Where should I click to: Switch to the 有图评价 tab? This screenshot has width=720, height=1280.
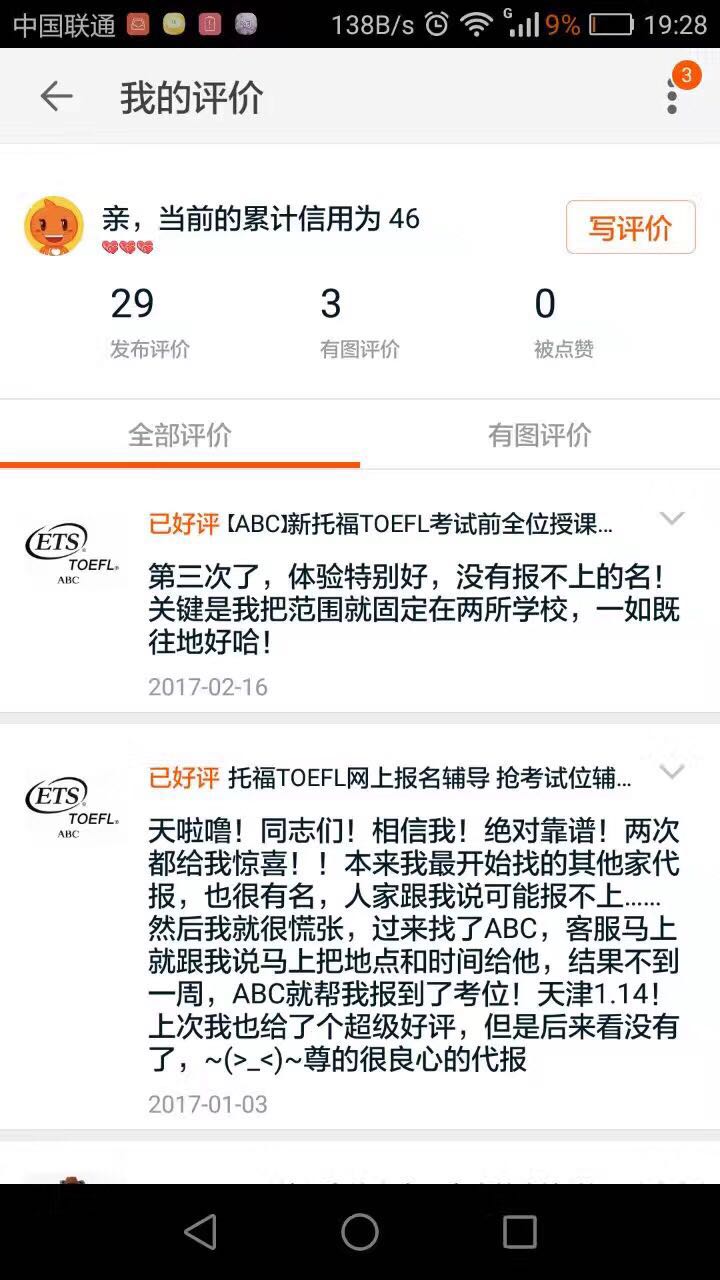coord(539,435)
